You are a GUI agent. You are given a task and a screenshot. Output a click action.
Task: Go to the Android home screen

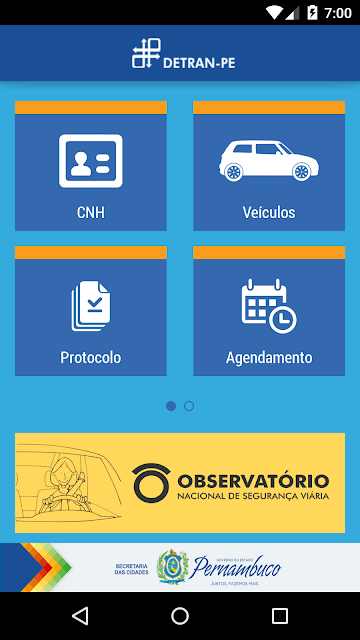tap(180, 616)
